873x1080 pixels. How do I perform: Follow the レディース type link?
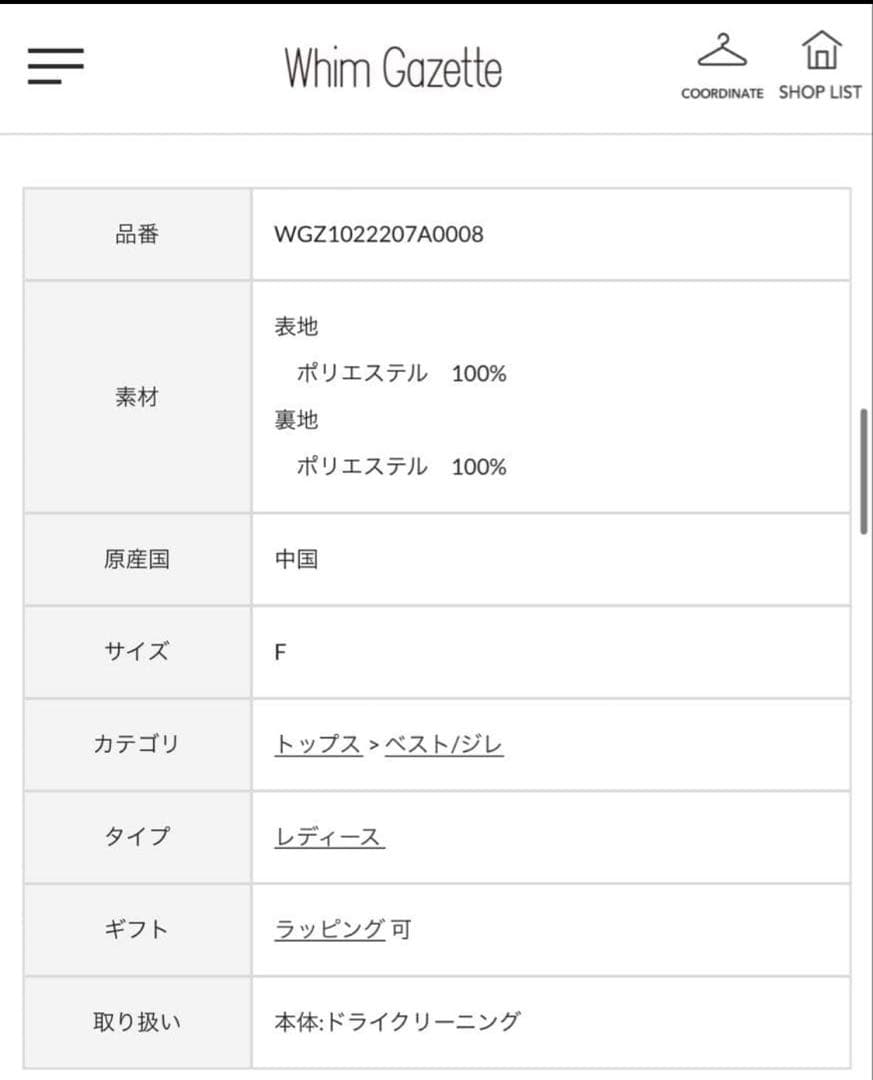coord(329,837)
